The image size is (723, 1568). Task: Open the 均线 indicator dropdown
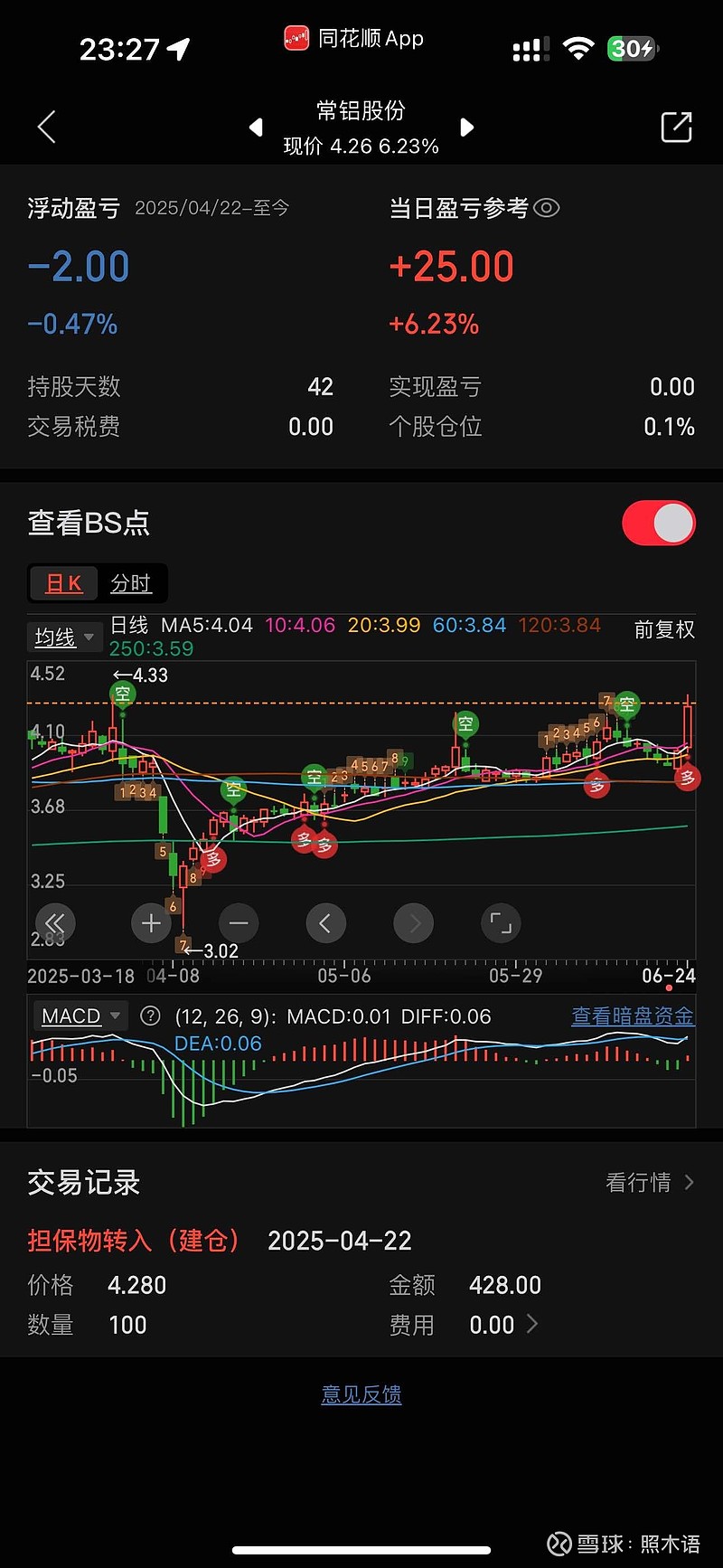(64, 638)
